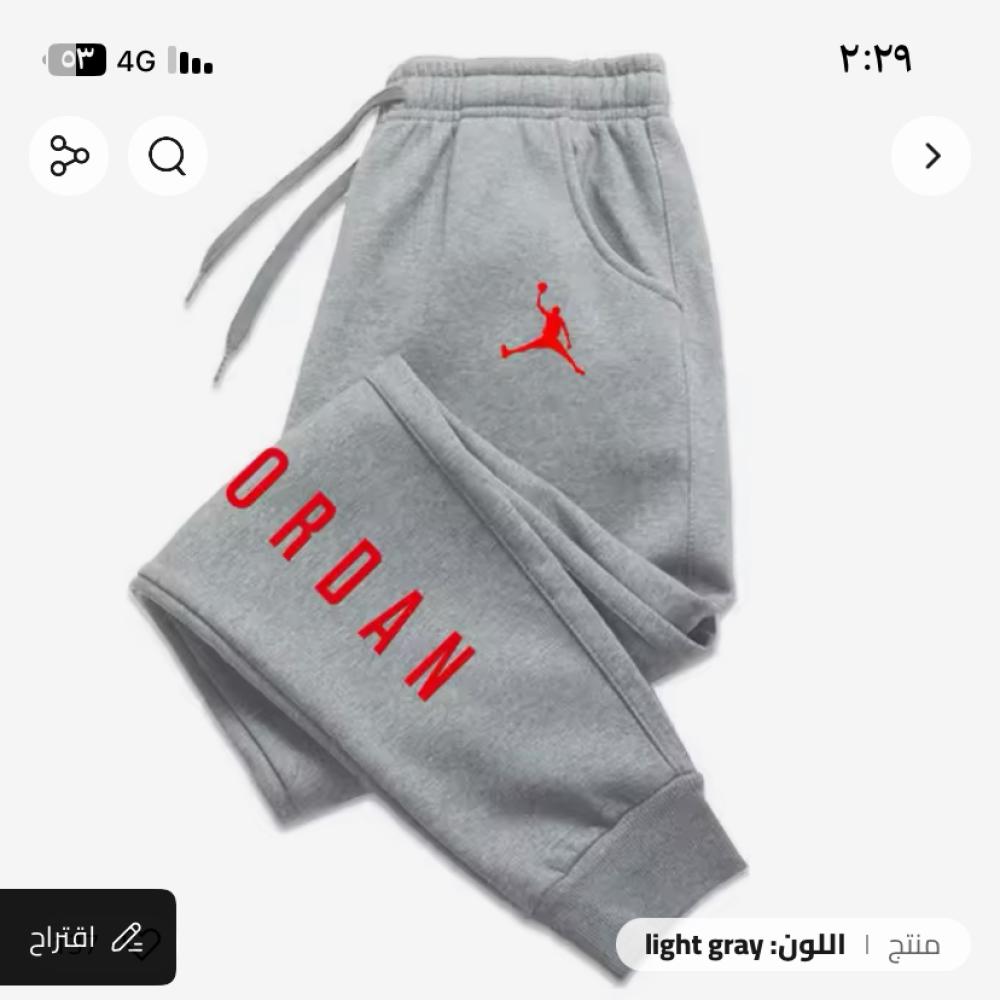This screenshot has width=1000, height=1000.
Task: Tap the forward chevron arrow
Action: pyautogui.click(x=931, y=156)
